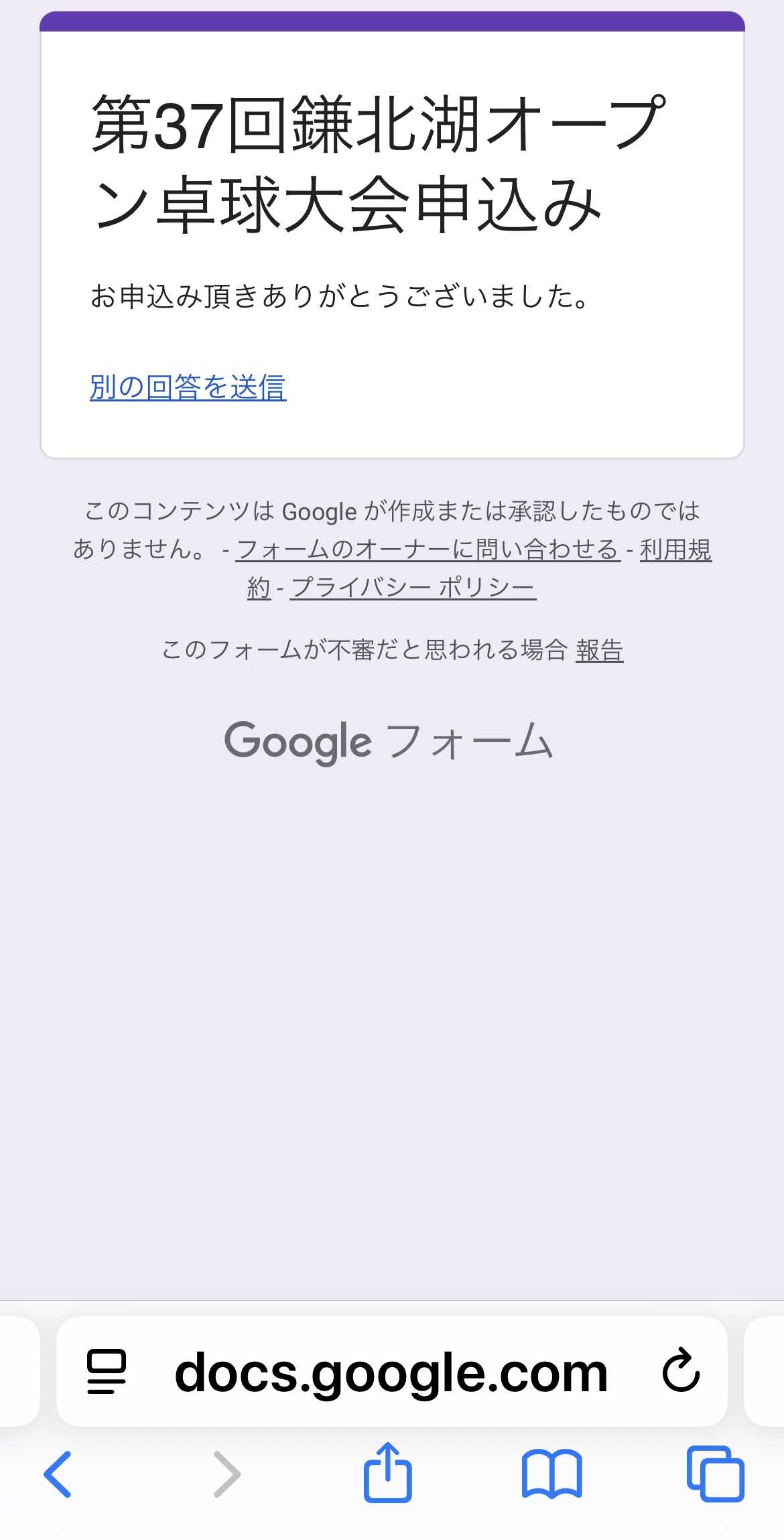
Task: Open the page settings menu in address bar
Action: click(107, 1372)
